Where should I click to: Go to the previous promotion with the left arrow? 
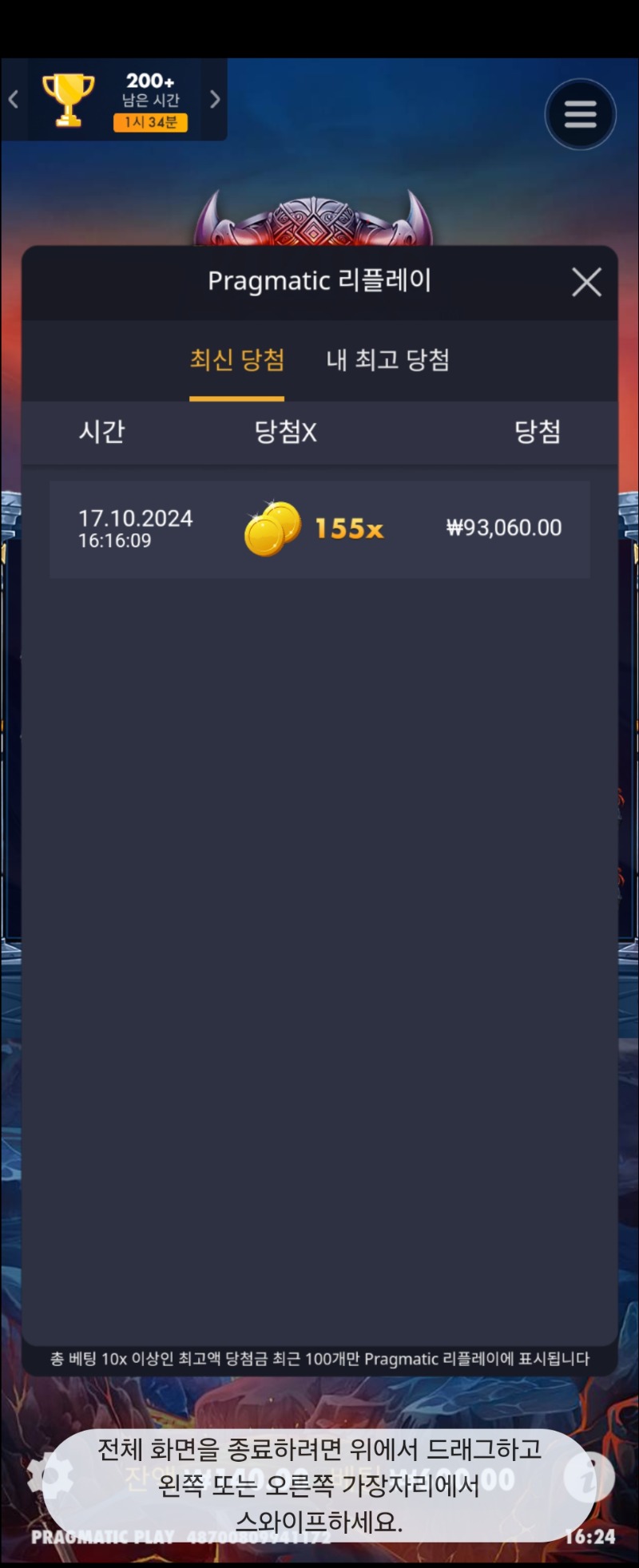tap(14, 100)
